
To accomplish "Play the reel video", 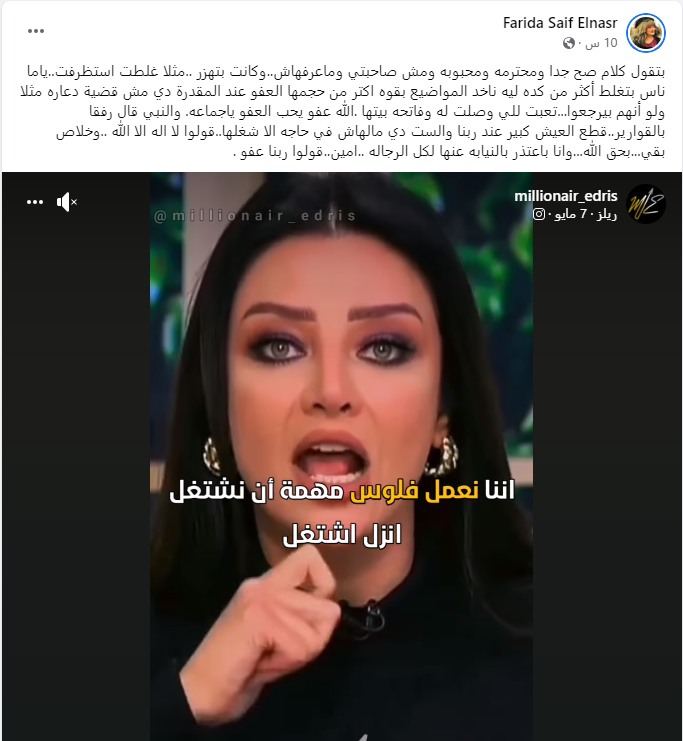I will 340,450.
